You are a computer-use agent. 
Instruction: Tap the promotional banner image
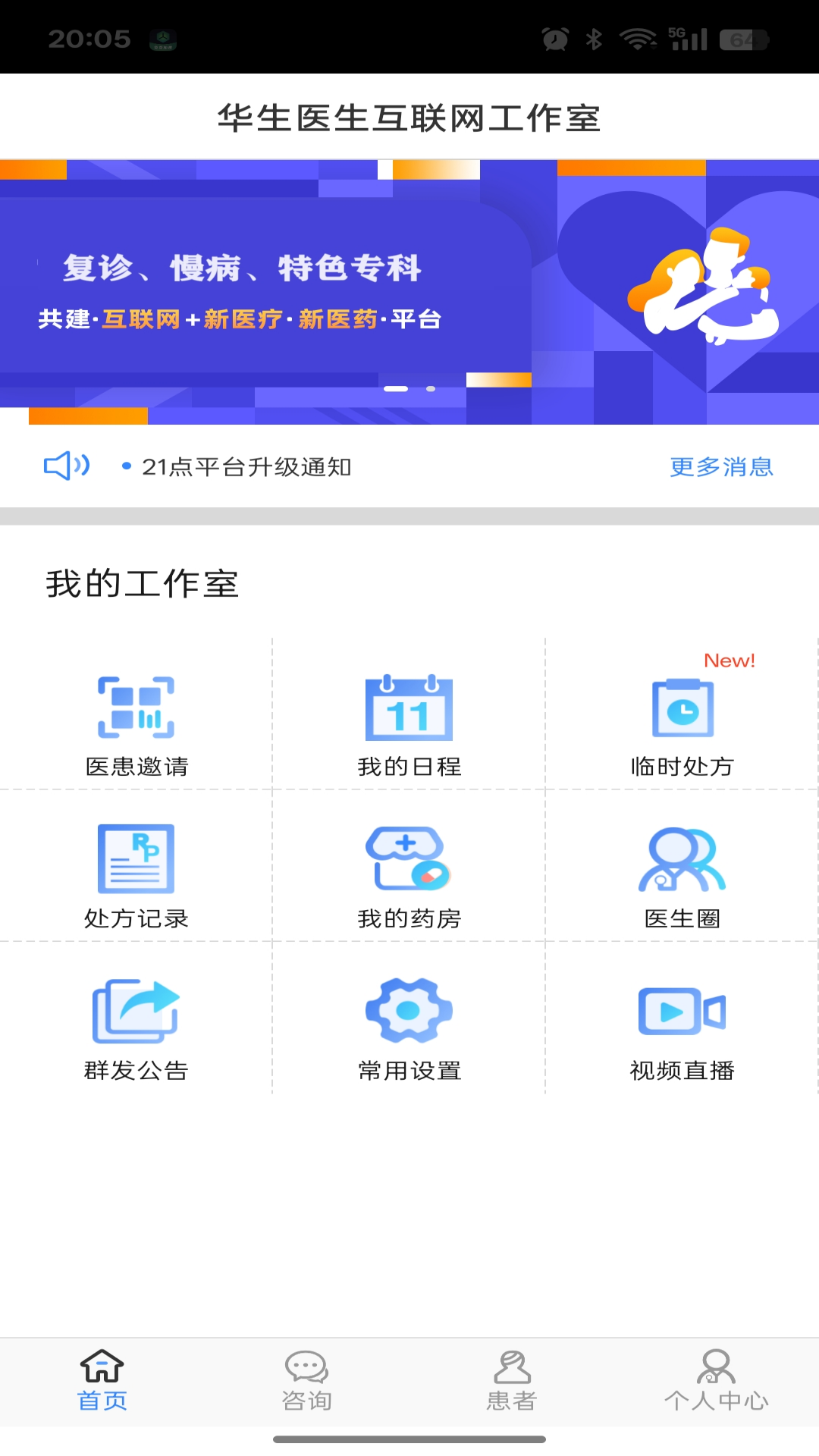(409, 288)
